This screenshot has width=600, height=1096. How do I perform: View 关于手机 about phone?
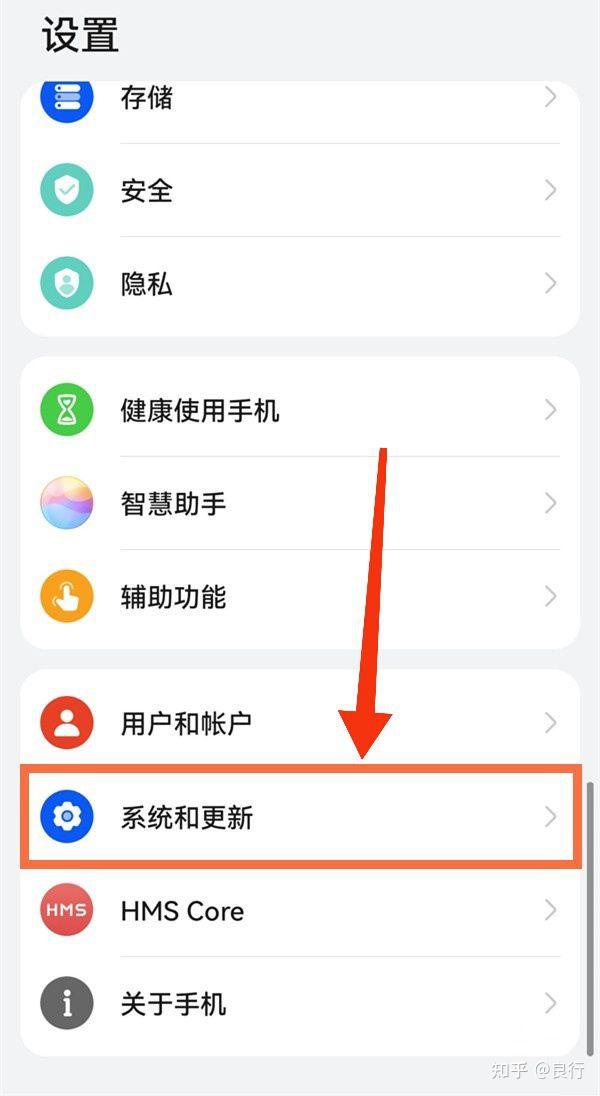tap(300, 1004)
